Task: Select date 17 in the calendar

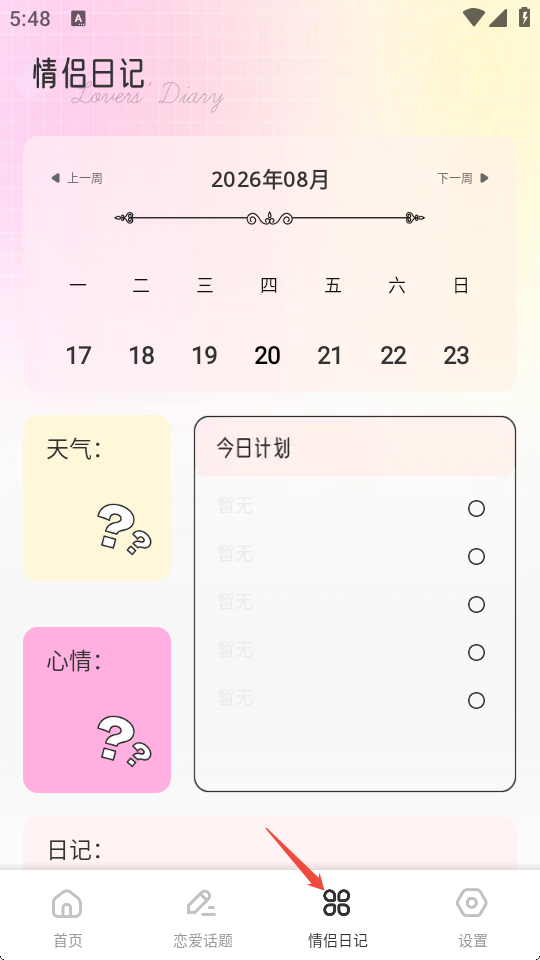Action: point(78,356)
